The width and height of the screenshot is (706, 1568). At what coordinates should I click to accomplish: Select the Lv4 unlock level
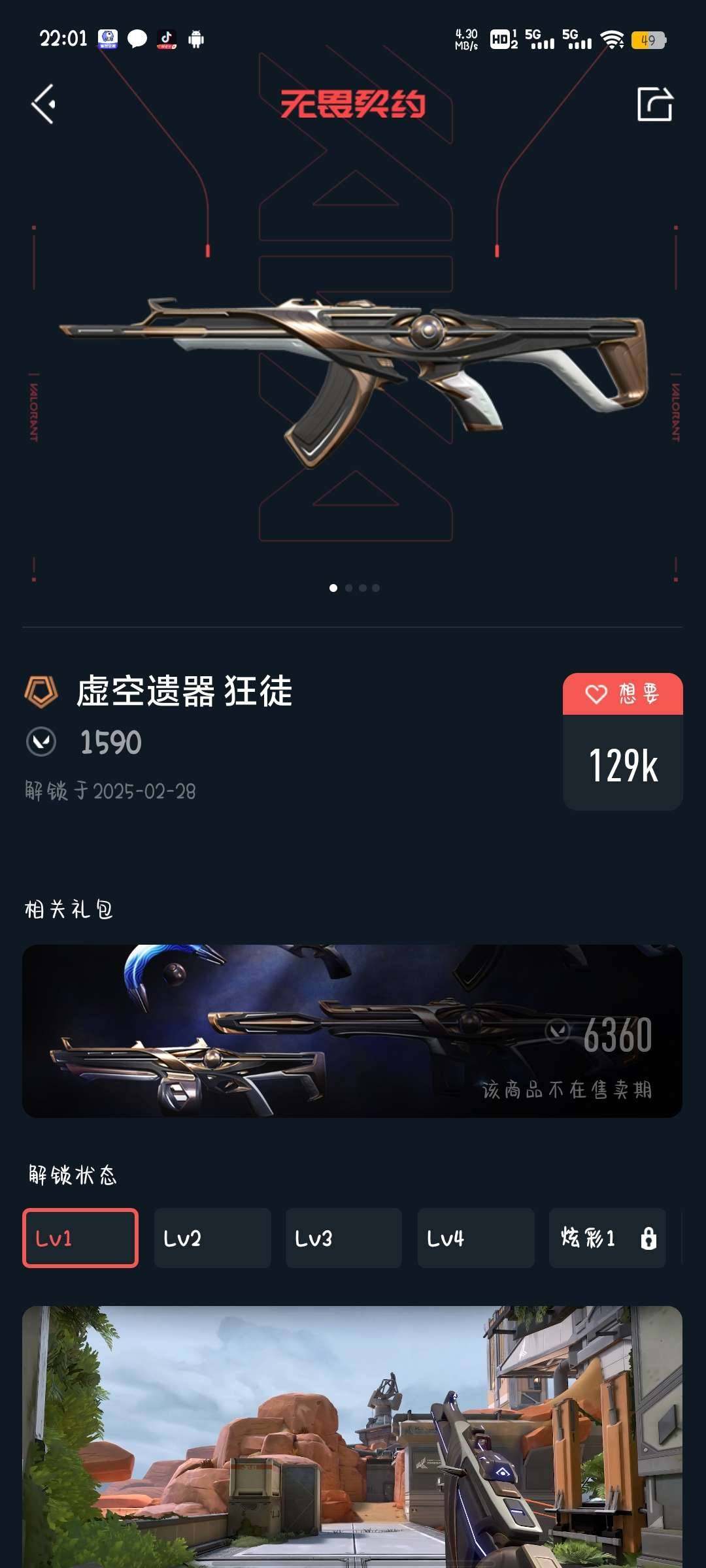(x=475, y=1238)
